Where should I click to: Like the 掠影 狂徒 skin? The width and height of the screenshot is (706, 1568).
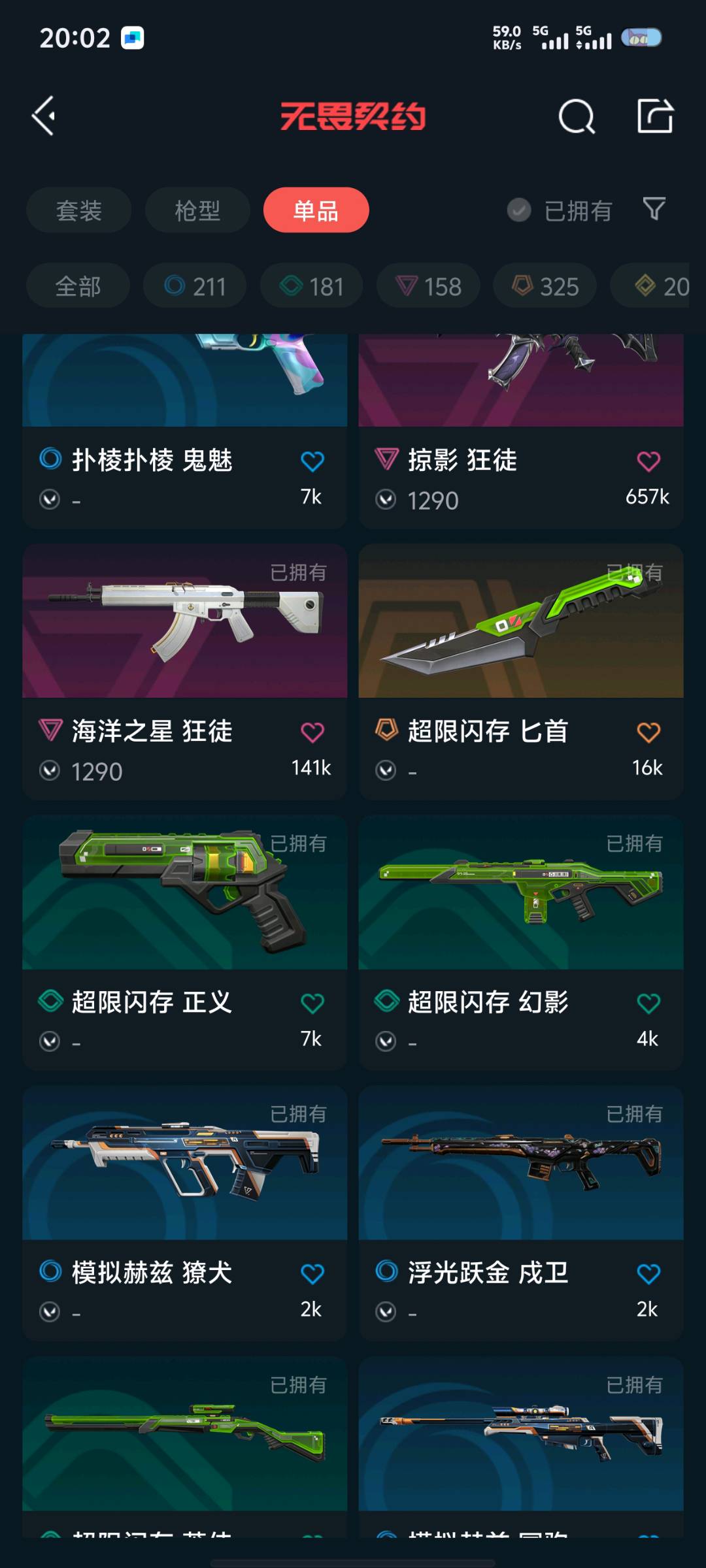(648, 461)
